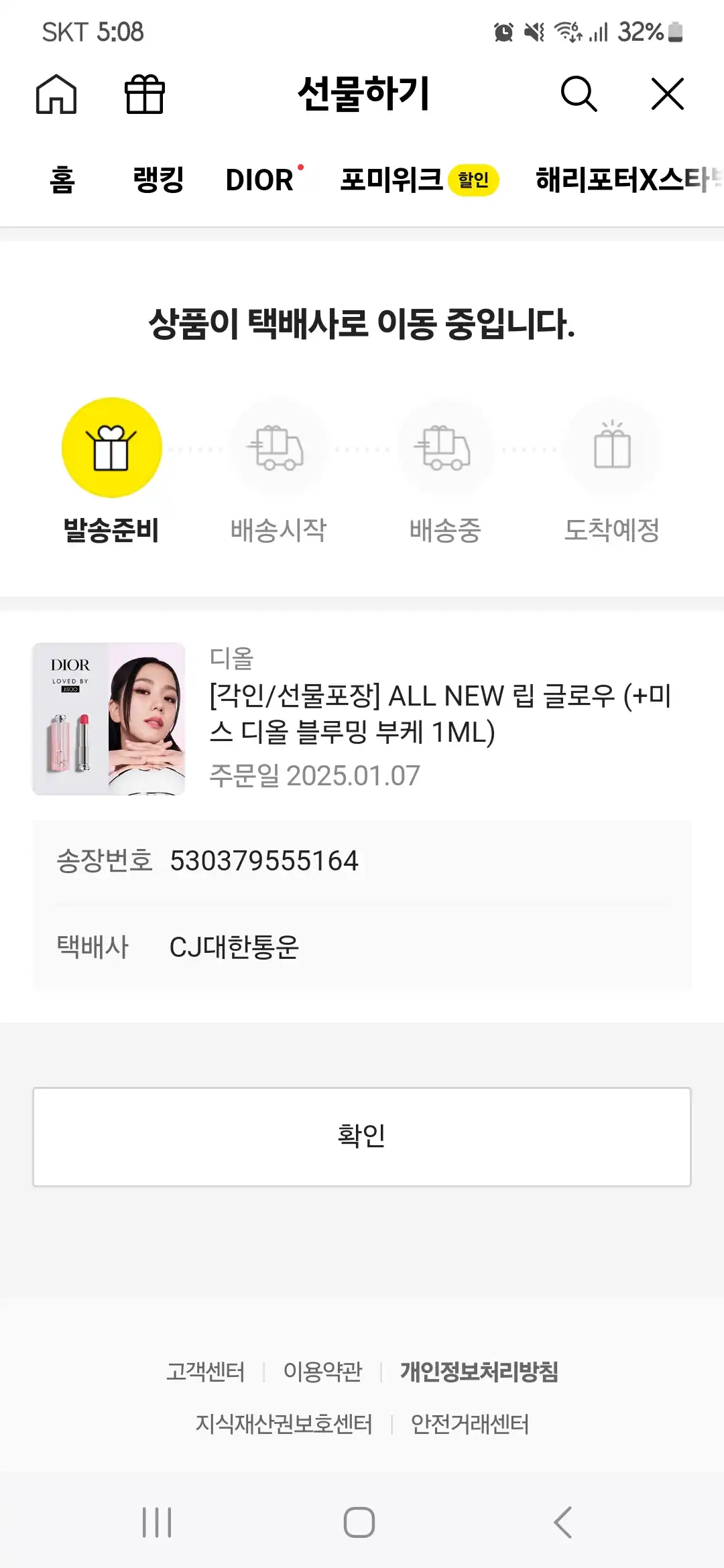Switch to the 랭킹 tab

158,180
